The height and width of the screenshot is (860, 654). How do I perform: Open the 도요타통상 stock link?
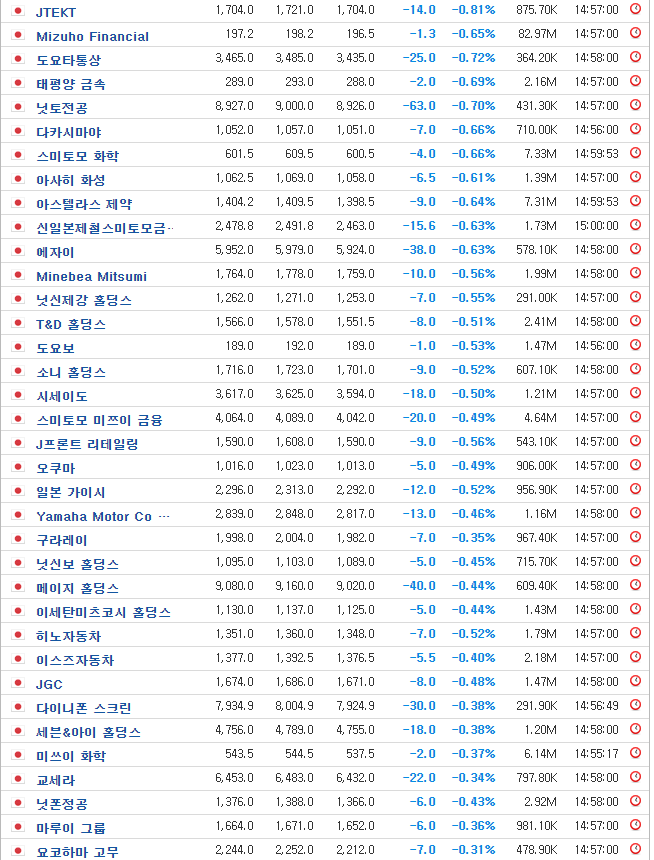tap(68, 60)
